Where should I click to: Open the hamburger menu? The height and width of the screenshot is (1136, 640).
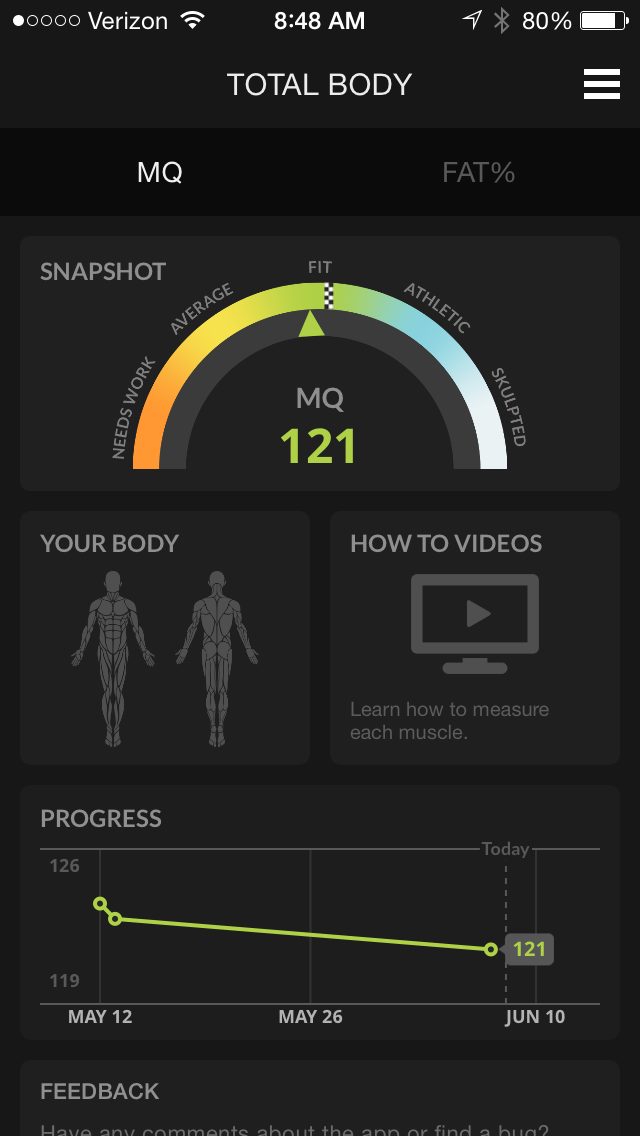point(601,84)
